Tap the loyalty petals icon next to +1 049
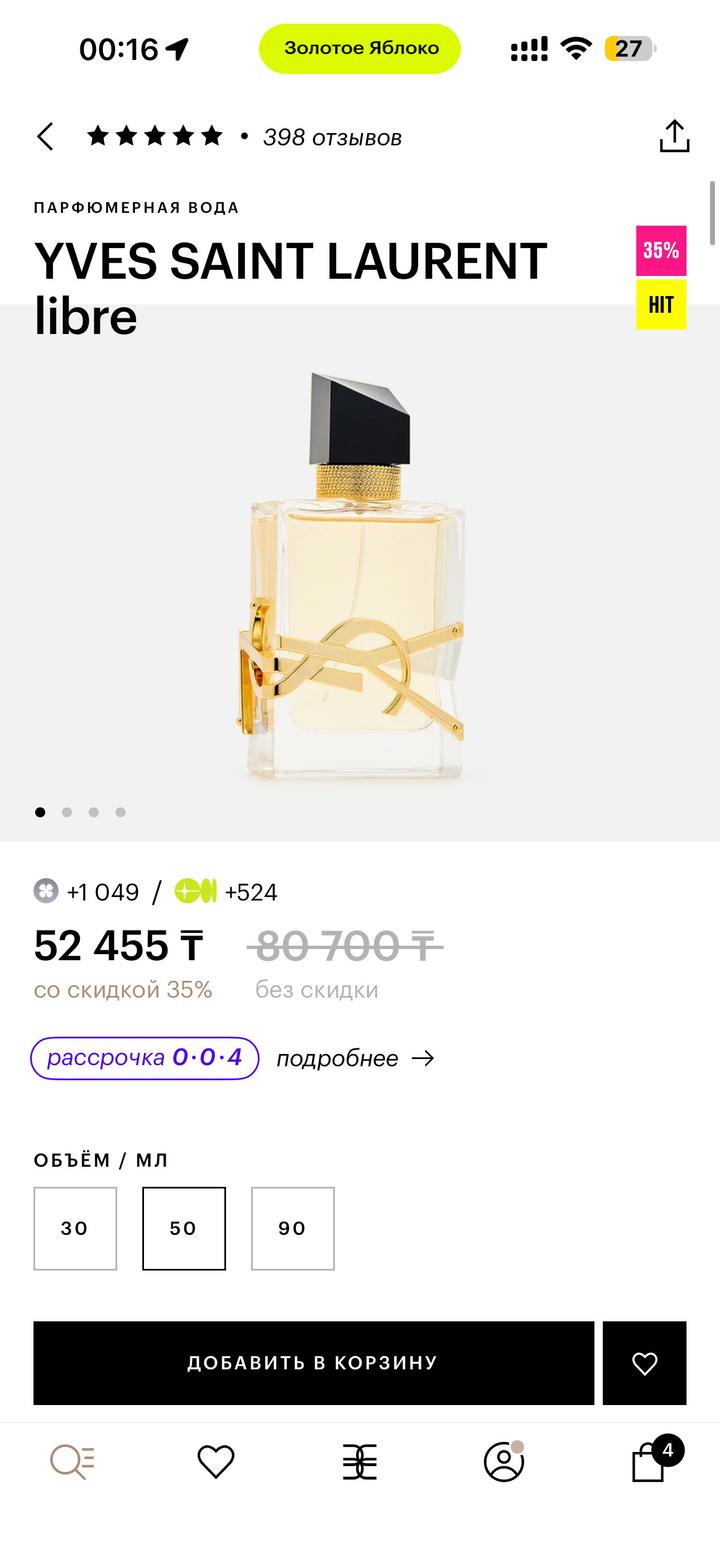 pos(47,891)
